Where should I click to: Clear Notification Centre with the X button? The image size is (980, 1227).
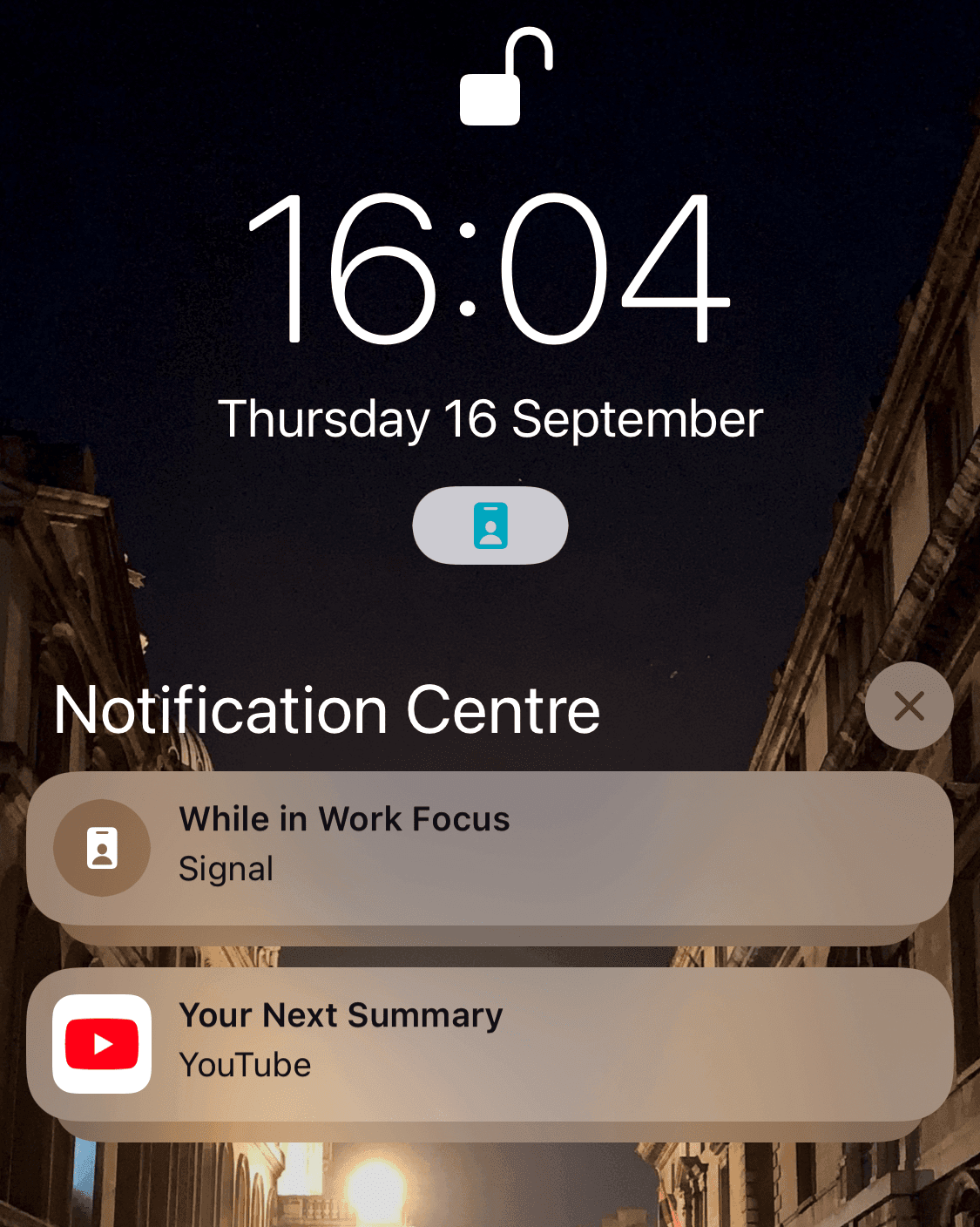pos(909,706)
